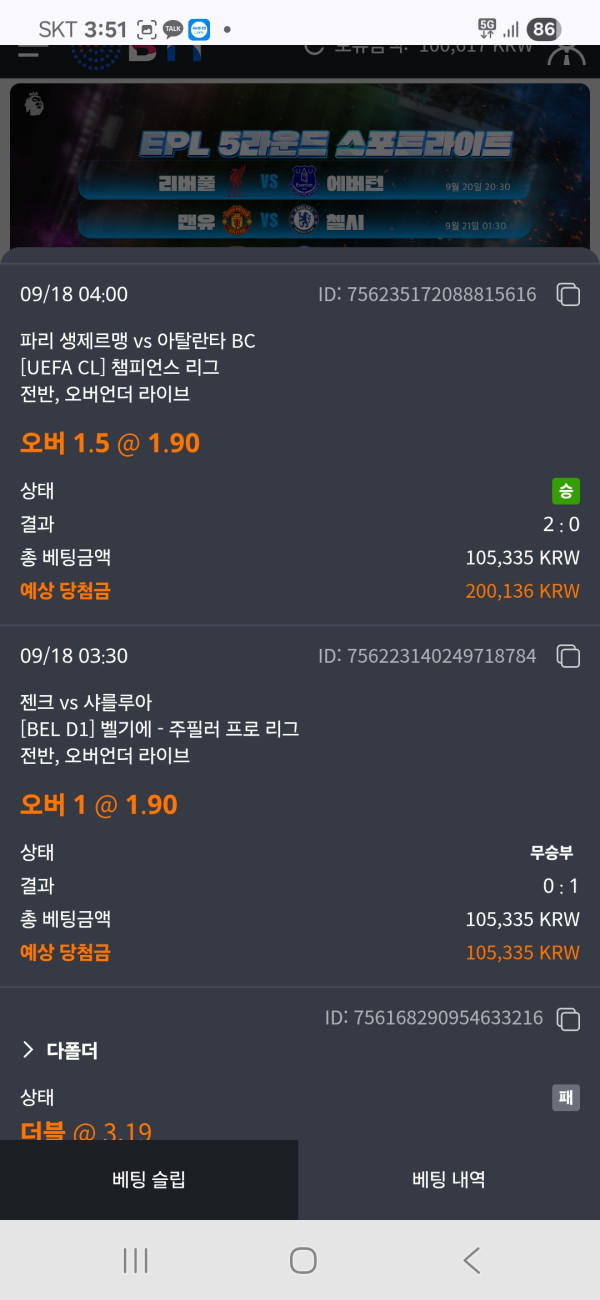Go back using the system back button

tap(471, 1260)
